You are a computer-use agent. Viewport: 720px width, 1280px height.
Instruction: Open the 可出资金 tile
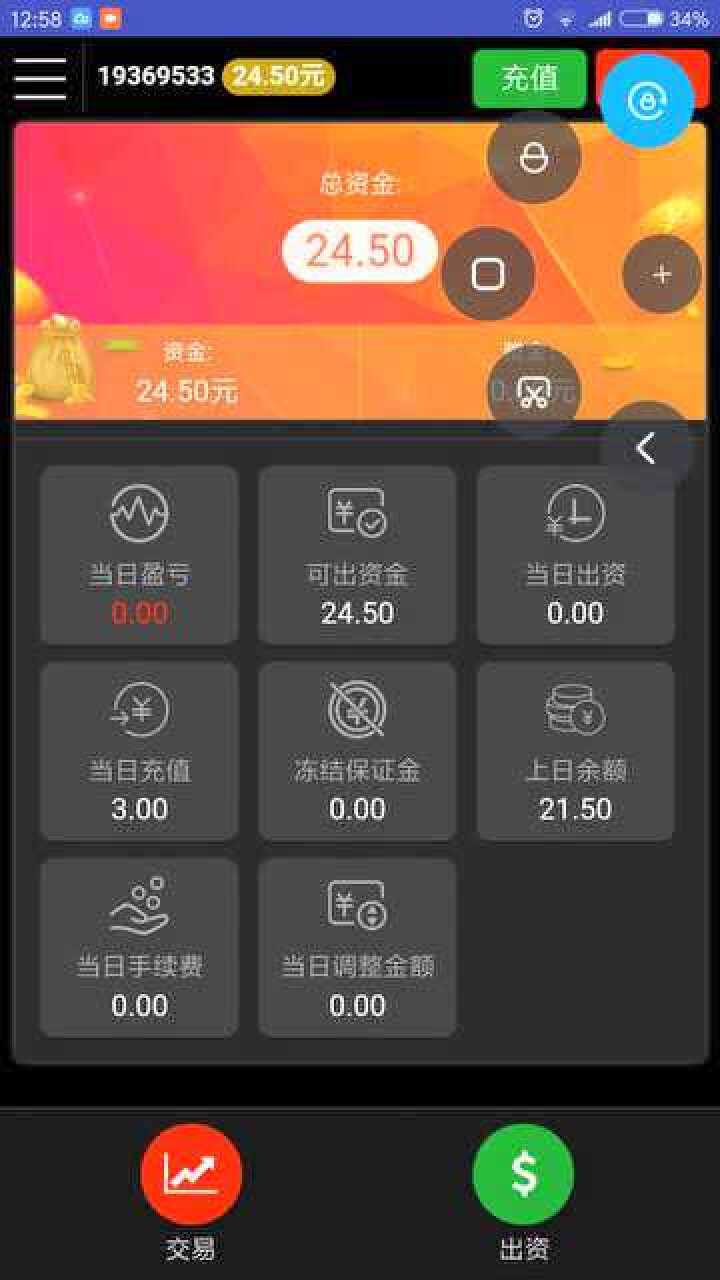[x=357, y=555]
